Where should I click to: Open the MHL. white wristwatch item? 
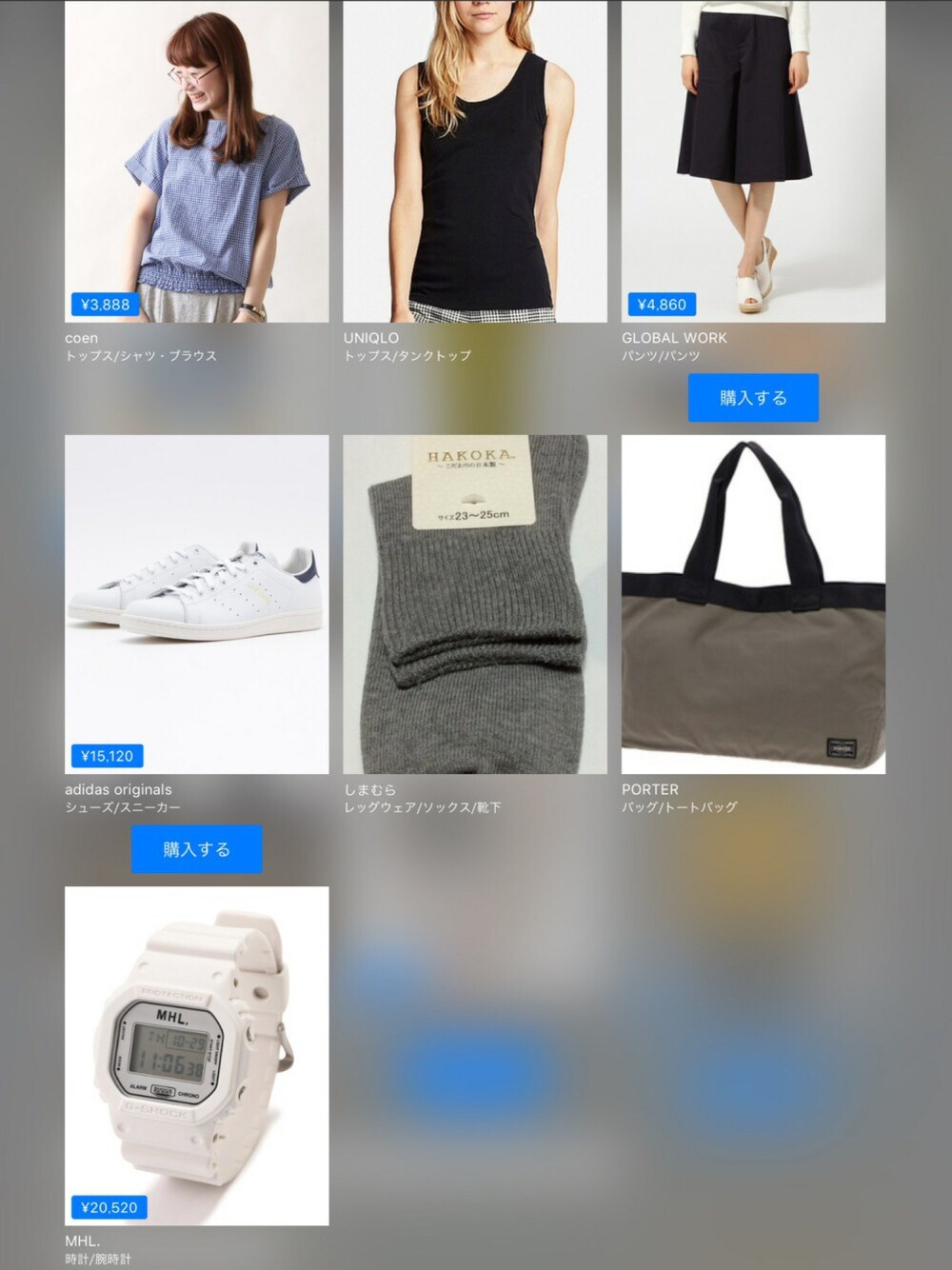tap(196, 1055)
